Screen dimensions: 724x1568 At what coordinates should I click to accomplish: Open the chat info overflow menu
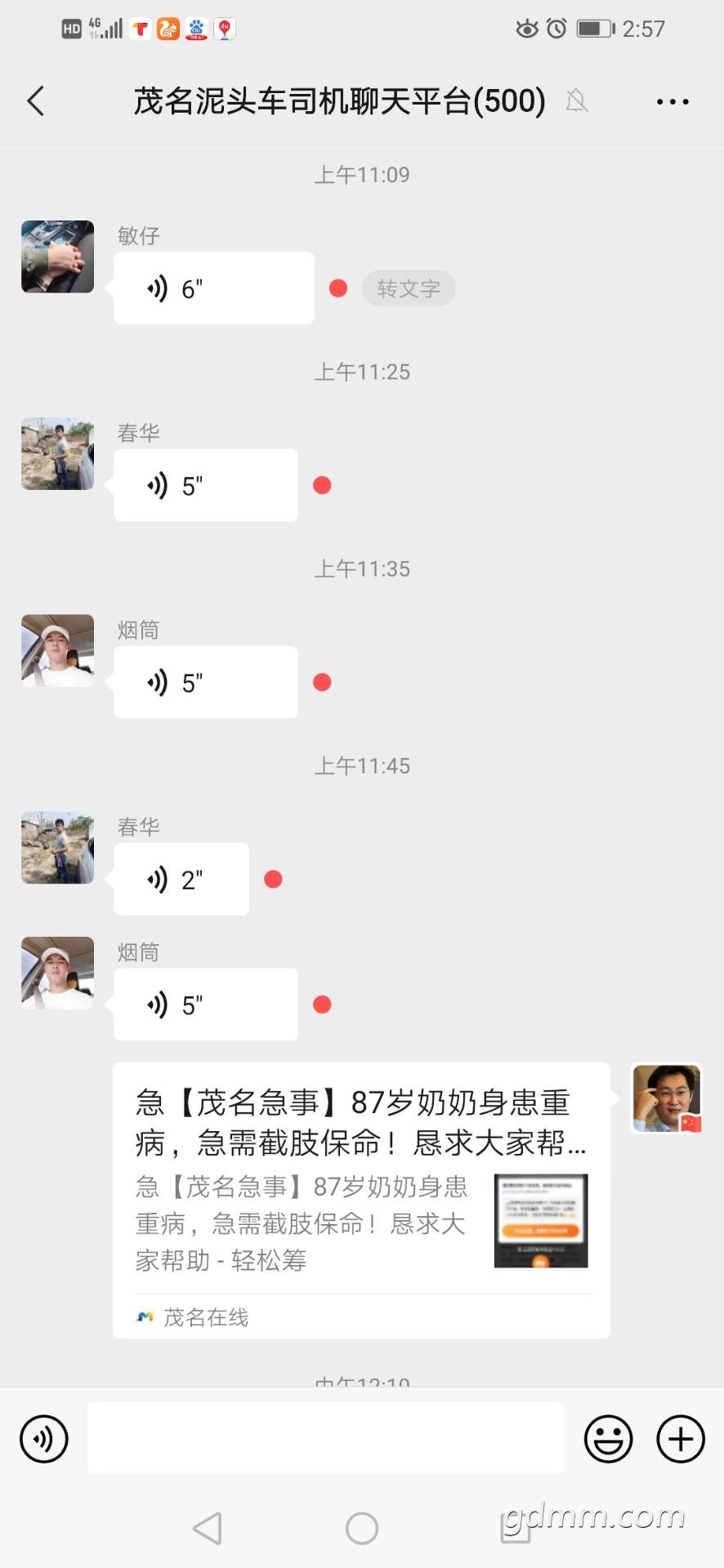(672, 101)
